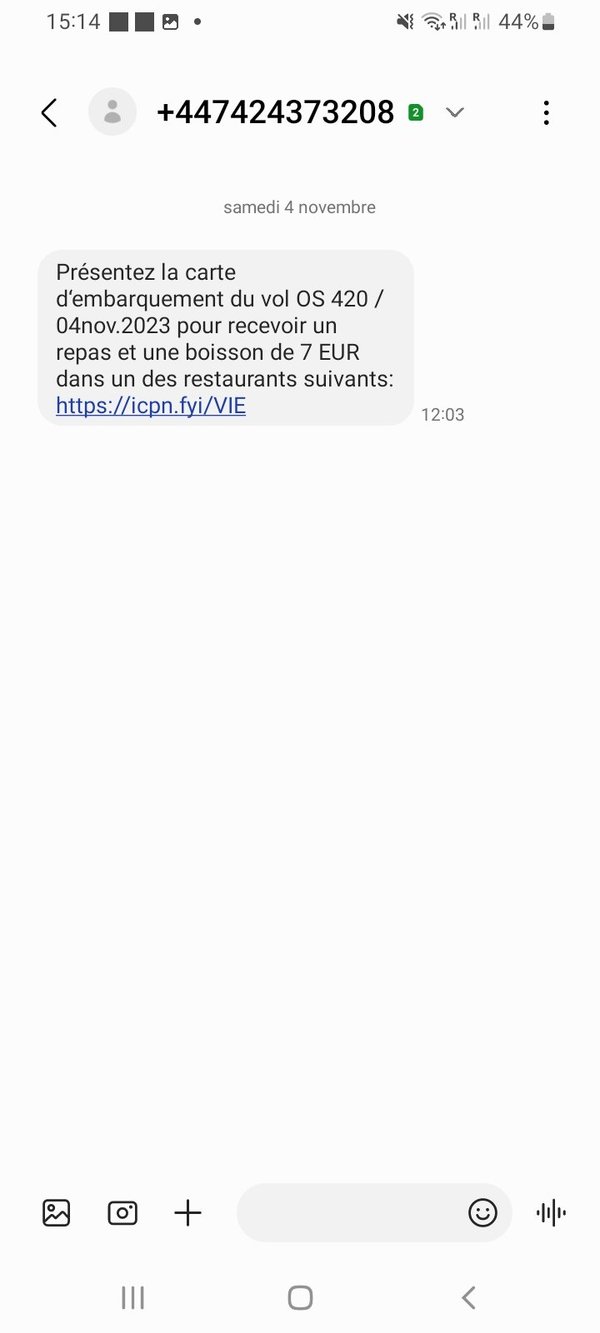Open the camera to take a photo
This screenshot has width=600, height=1333.
tap(122, 1213)
